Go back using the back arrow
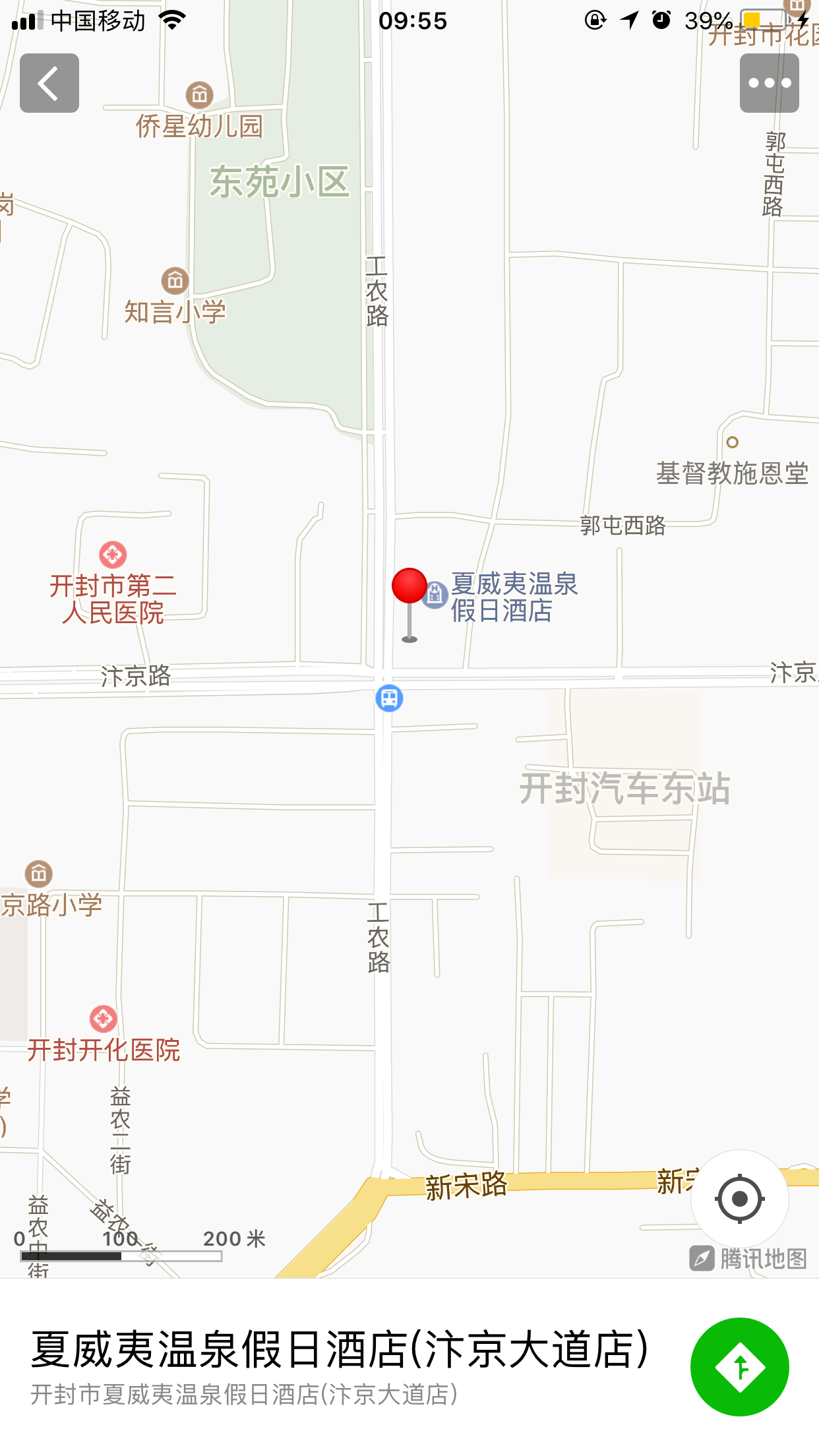The height and width of the screenshot is (1456, 819). [49, 83]
